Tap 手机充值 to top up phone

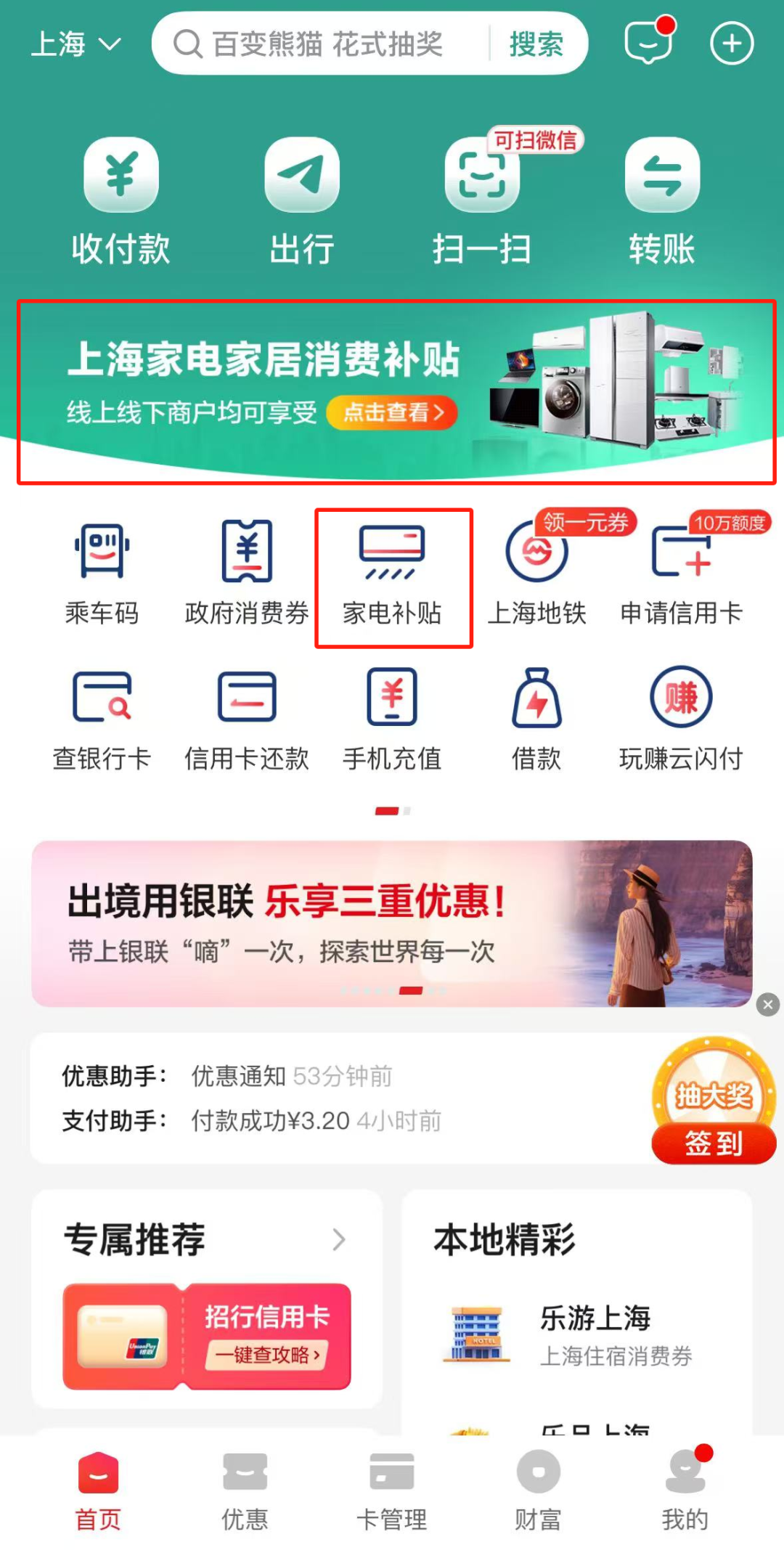392,719
